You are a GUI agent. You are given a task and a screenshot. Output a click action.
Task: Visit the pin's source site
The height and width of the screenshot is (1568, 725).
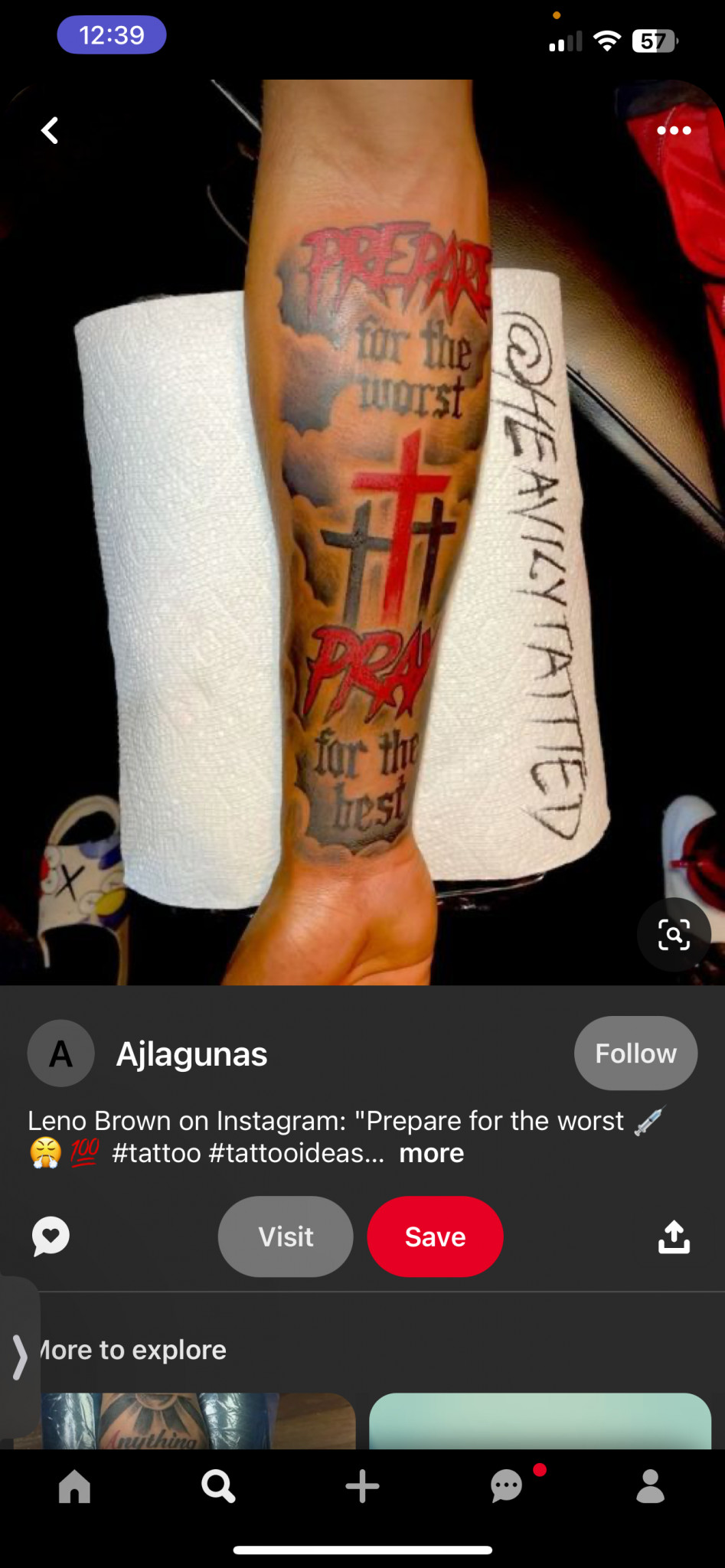[286, 1236]
